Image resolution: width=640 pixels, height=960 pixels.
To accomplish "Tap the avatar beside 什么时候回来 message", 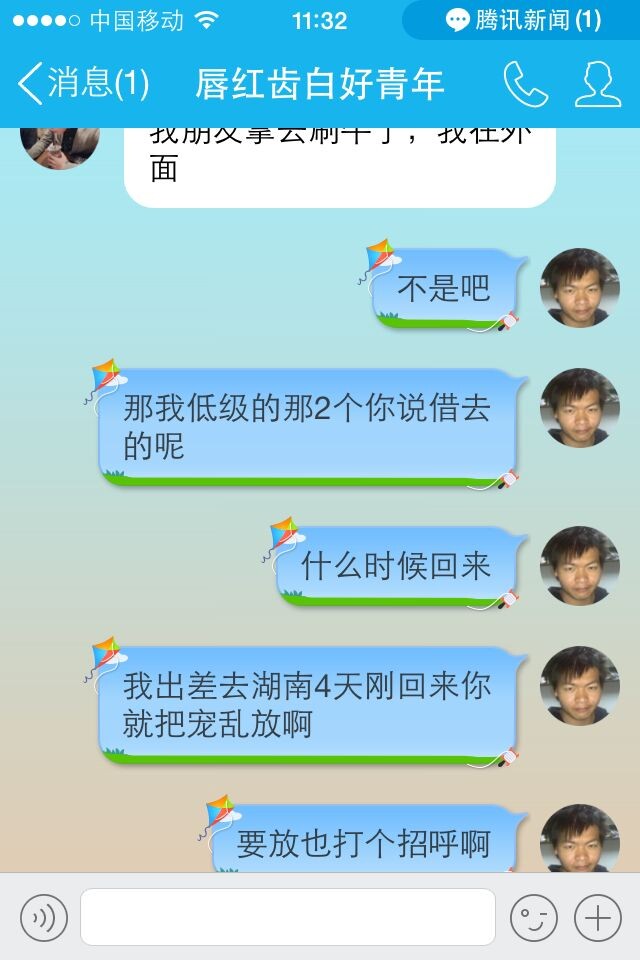I will tap(580, 566).
